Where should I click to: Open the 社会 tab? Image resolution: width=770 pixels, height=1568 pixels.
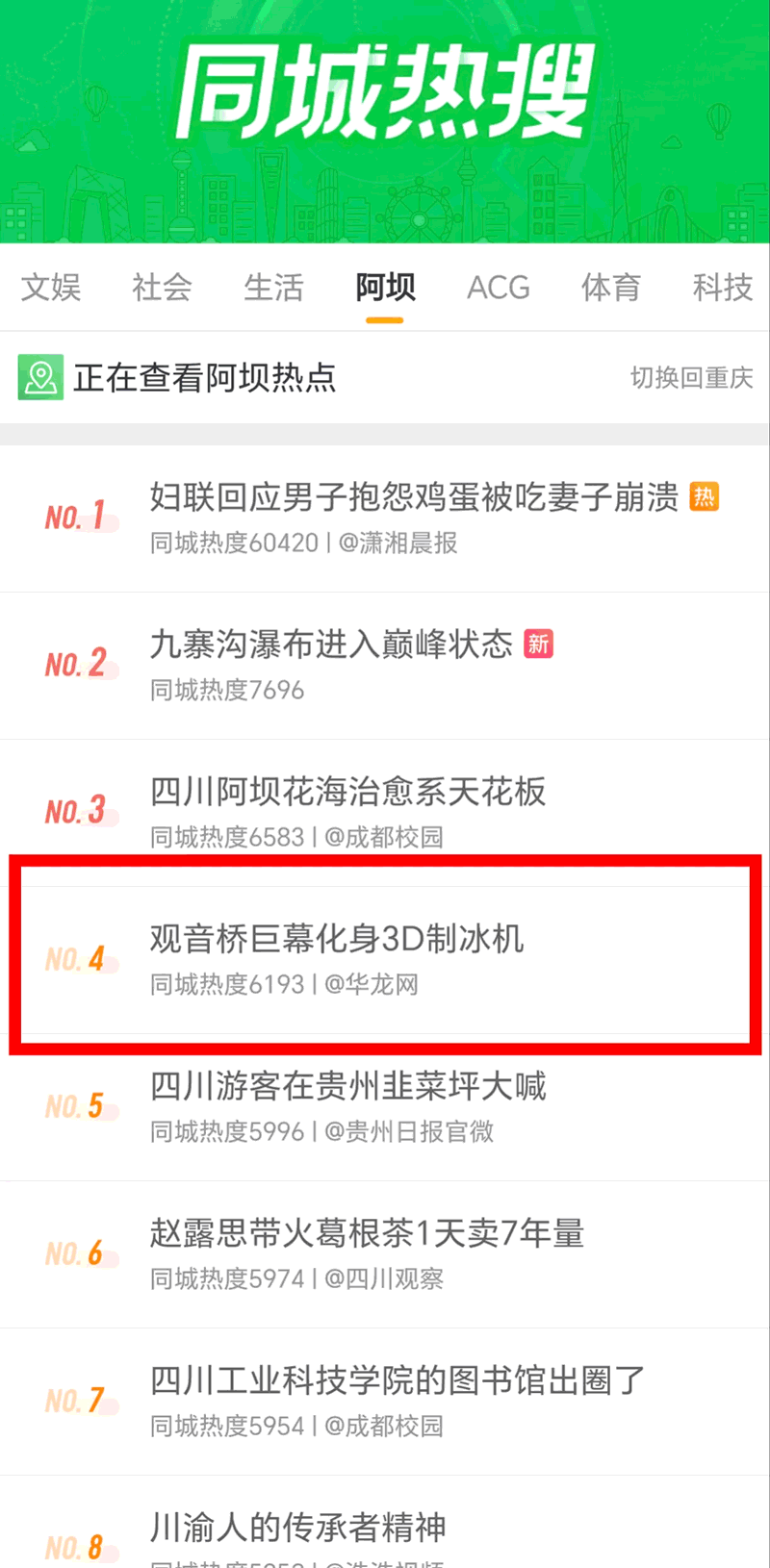coord(162,288)
